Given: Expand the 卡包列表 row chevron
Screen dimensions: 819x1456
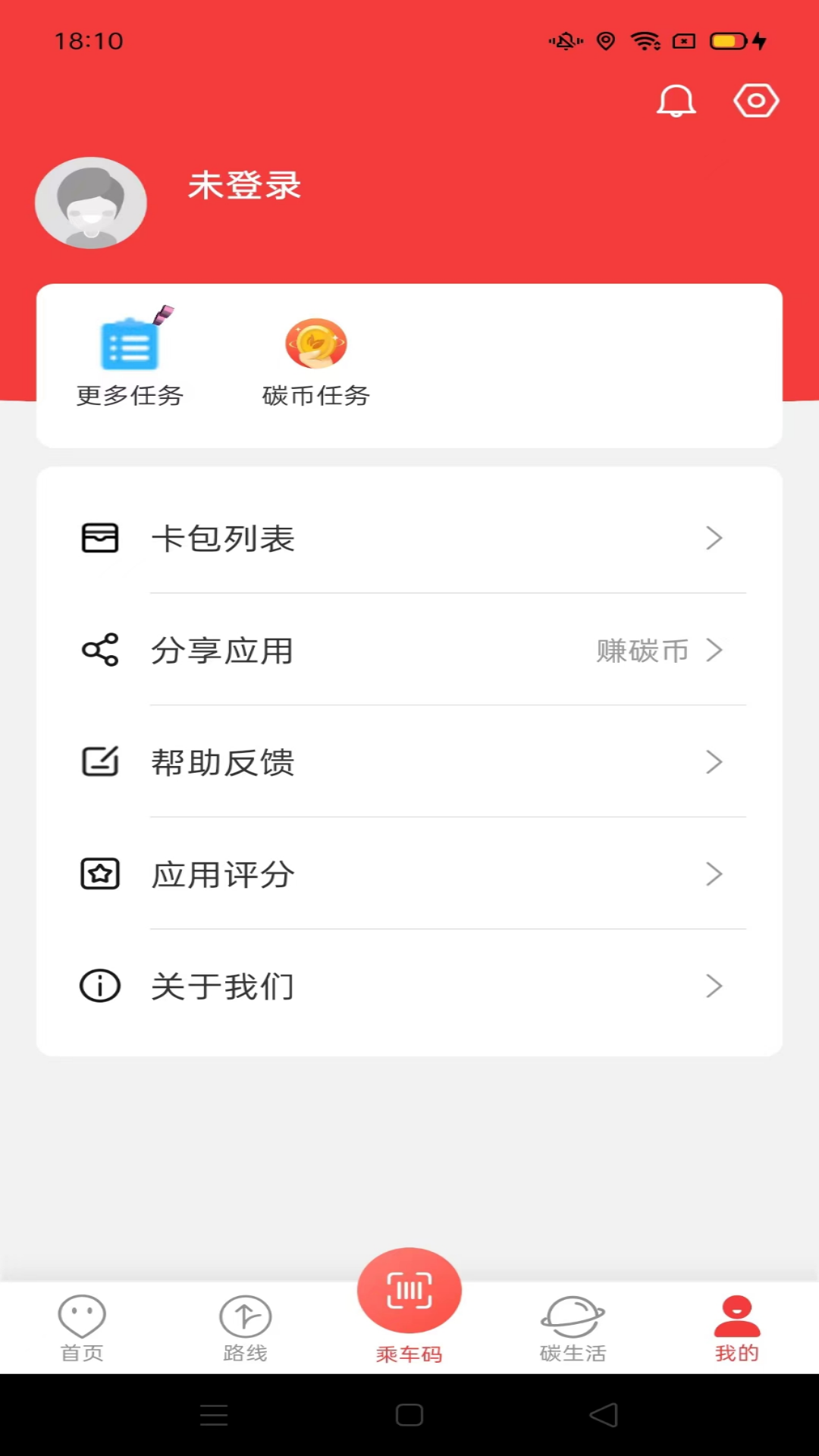Looking at the screenshot, I should point(714,538).
